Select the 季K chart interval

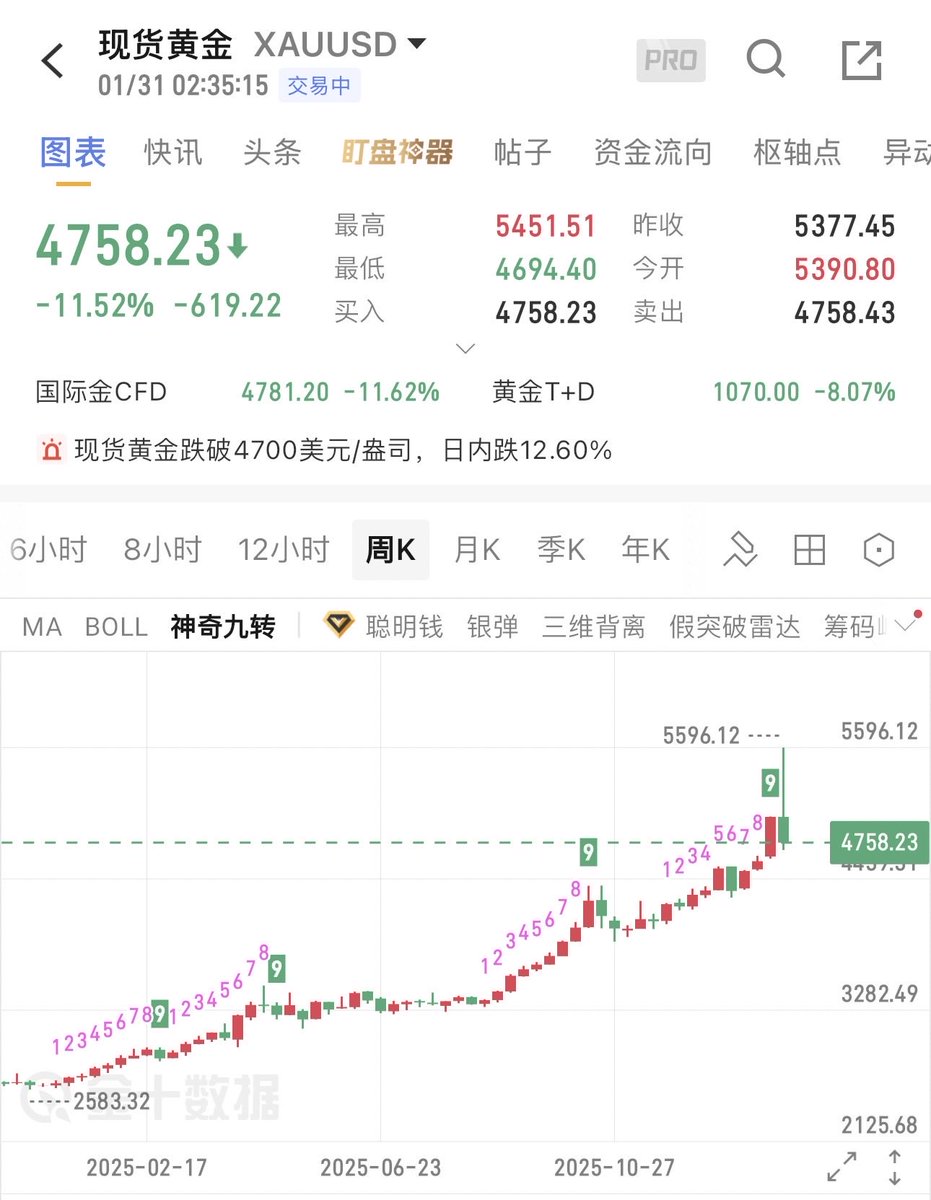(561, 550)
